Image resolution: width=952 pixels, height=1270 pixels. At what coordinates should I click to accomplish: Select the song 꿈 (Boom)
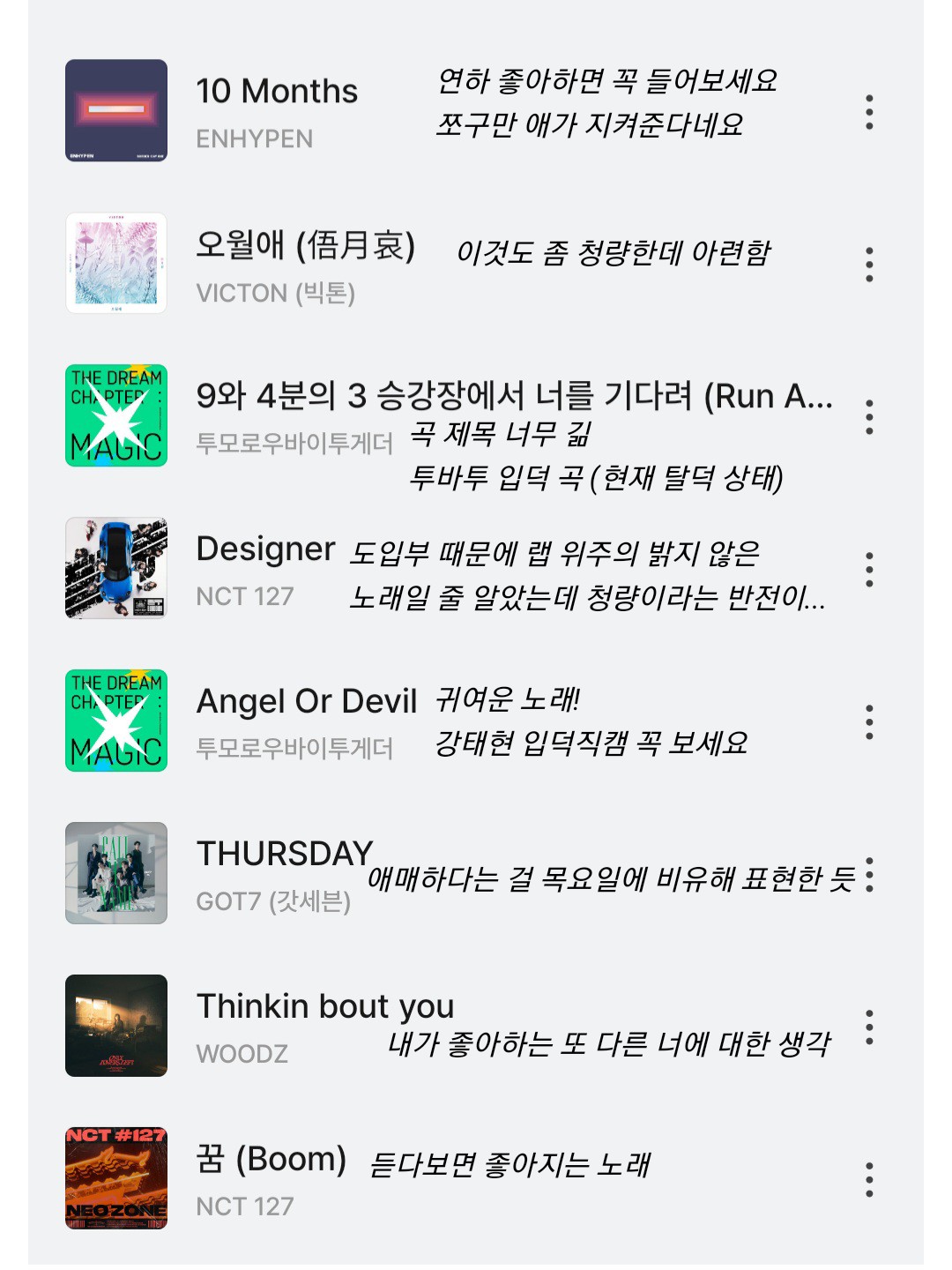[271, 1159]
